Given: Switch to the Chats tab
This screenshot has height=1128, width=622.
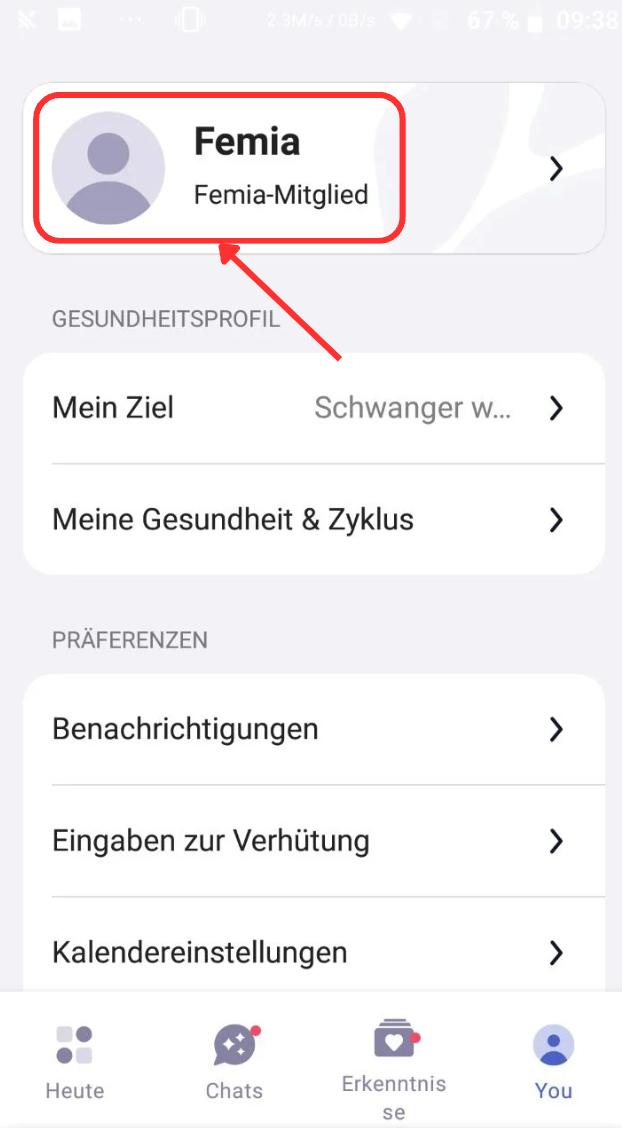Looking at the screenshot, I should pyautogui.click(x=235, y=1060).
